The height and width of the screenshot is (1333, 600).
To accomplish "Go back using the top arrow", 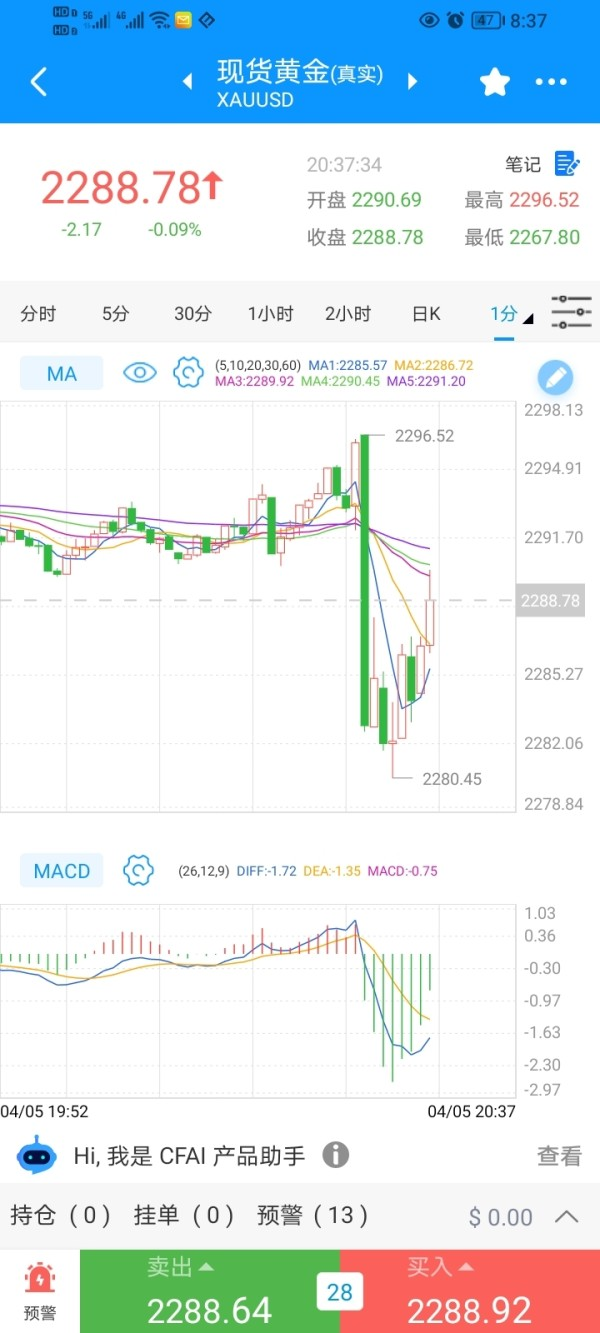I will [39, 82].
